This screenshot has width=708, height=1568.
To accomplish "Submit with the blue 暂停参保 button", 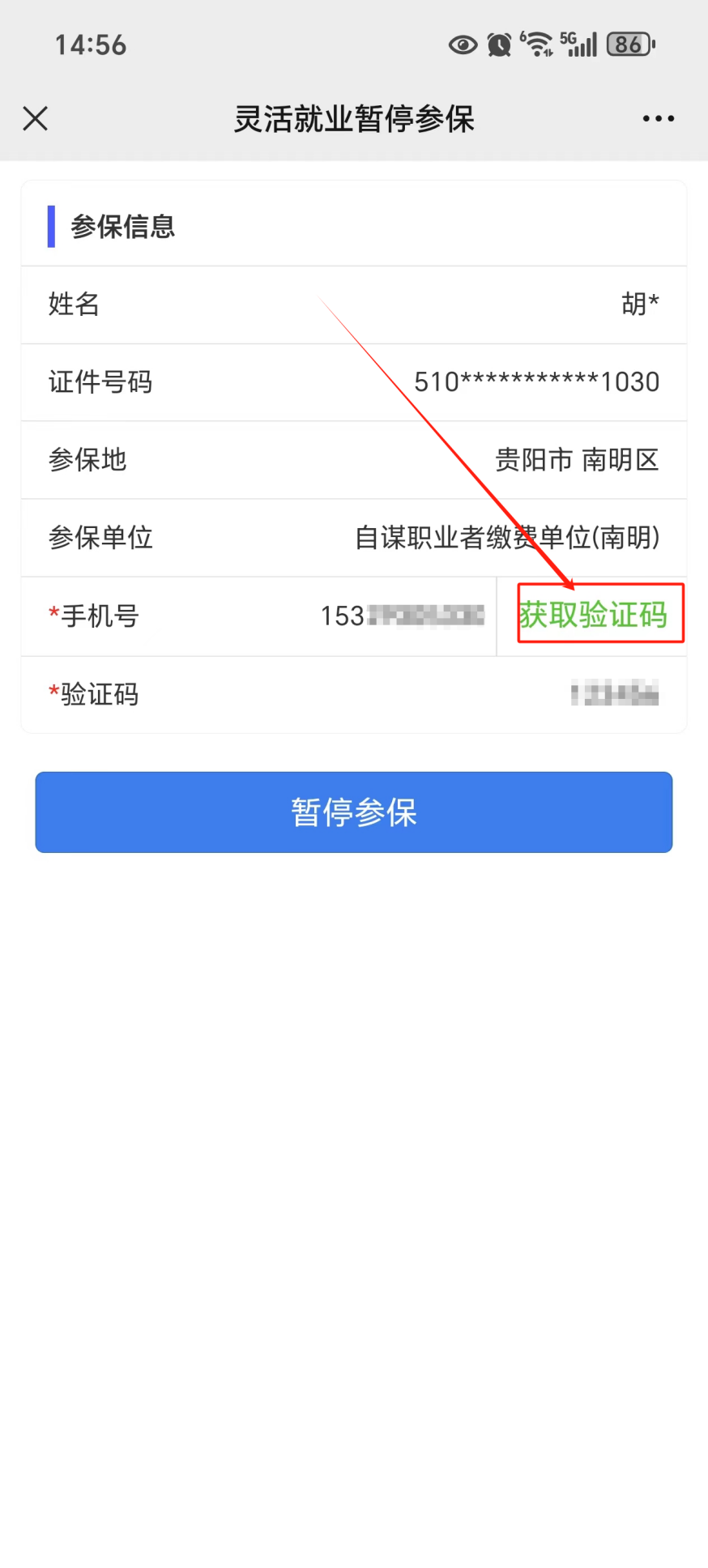I will (354, 812).
